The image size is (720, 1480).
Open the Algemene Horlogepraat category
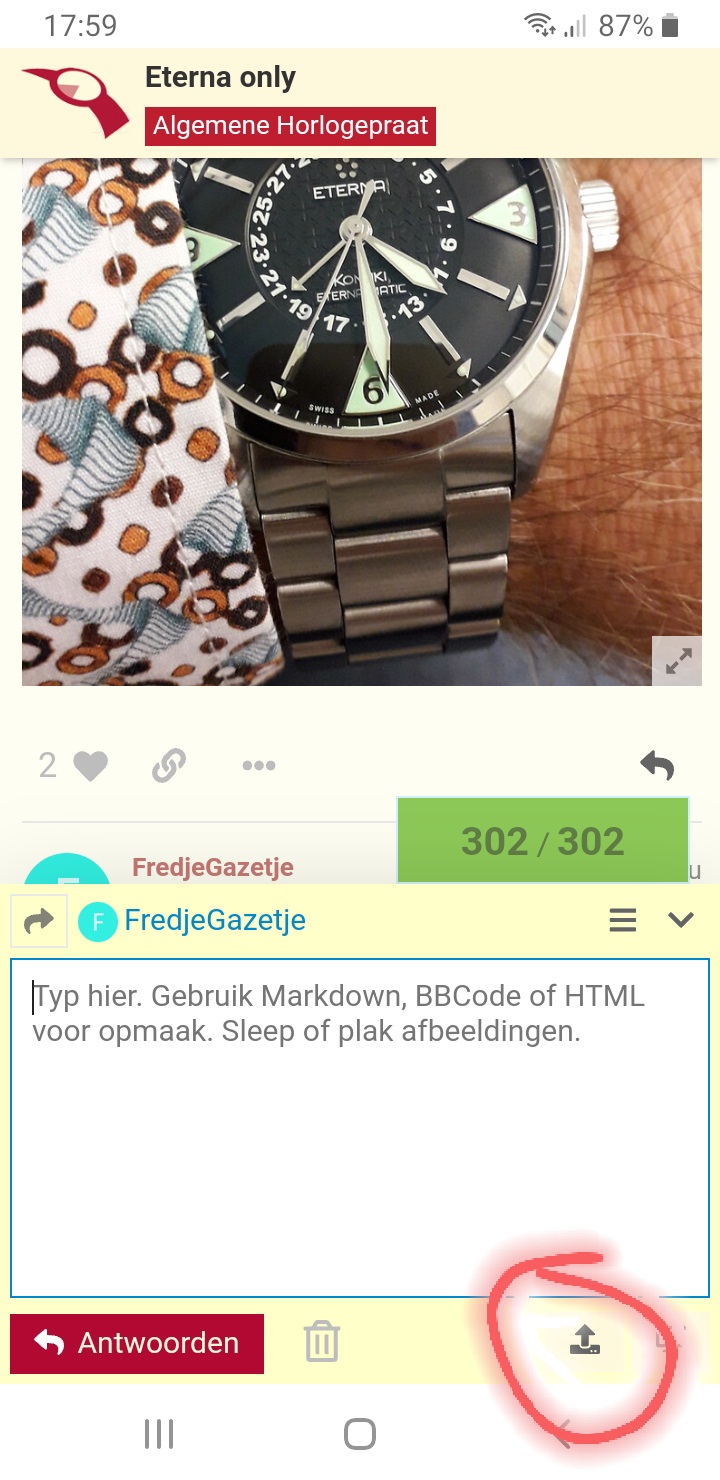[x=291, y=126]
